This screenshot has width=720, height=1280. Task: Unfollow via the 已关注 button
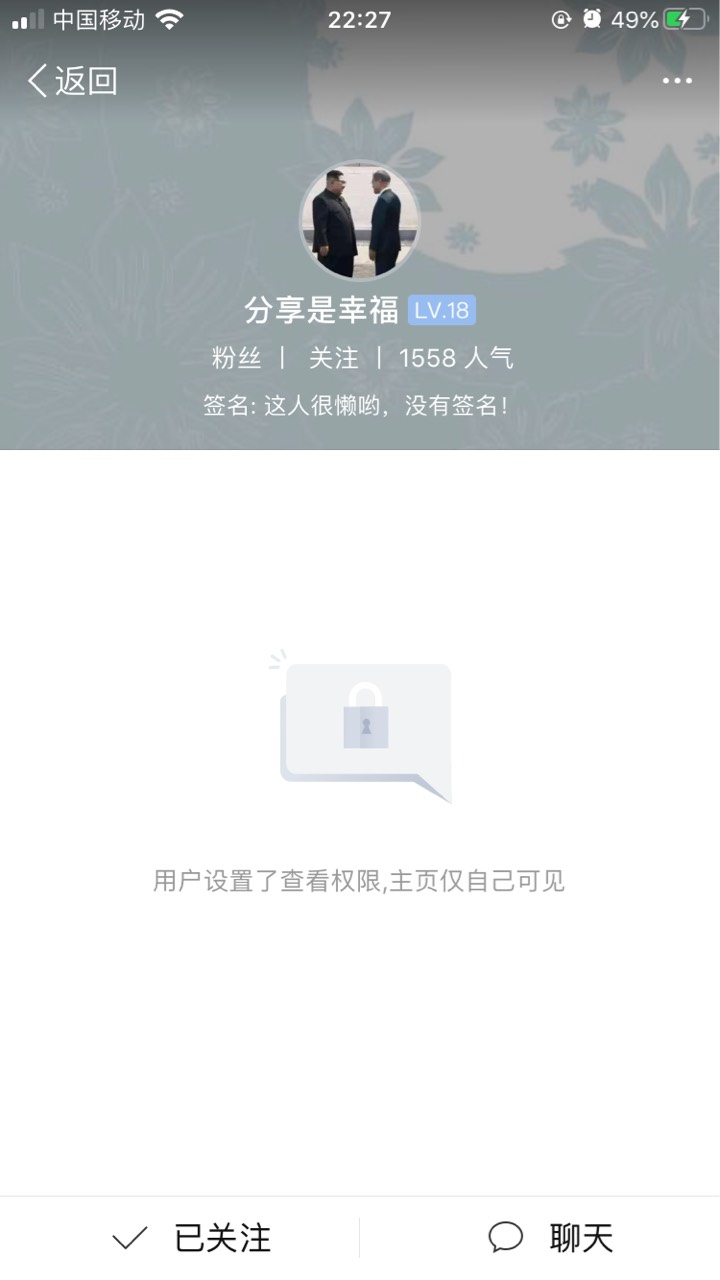pyautogui.click(x=192, y=1238)
